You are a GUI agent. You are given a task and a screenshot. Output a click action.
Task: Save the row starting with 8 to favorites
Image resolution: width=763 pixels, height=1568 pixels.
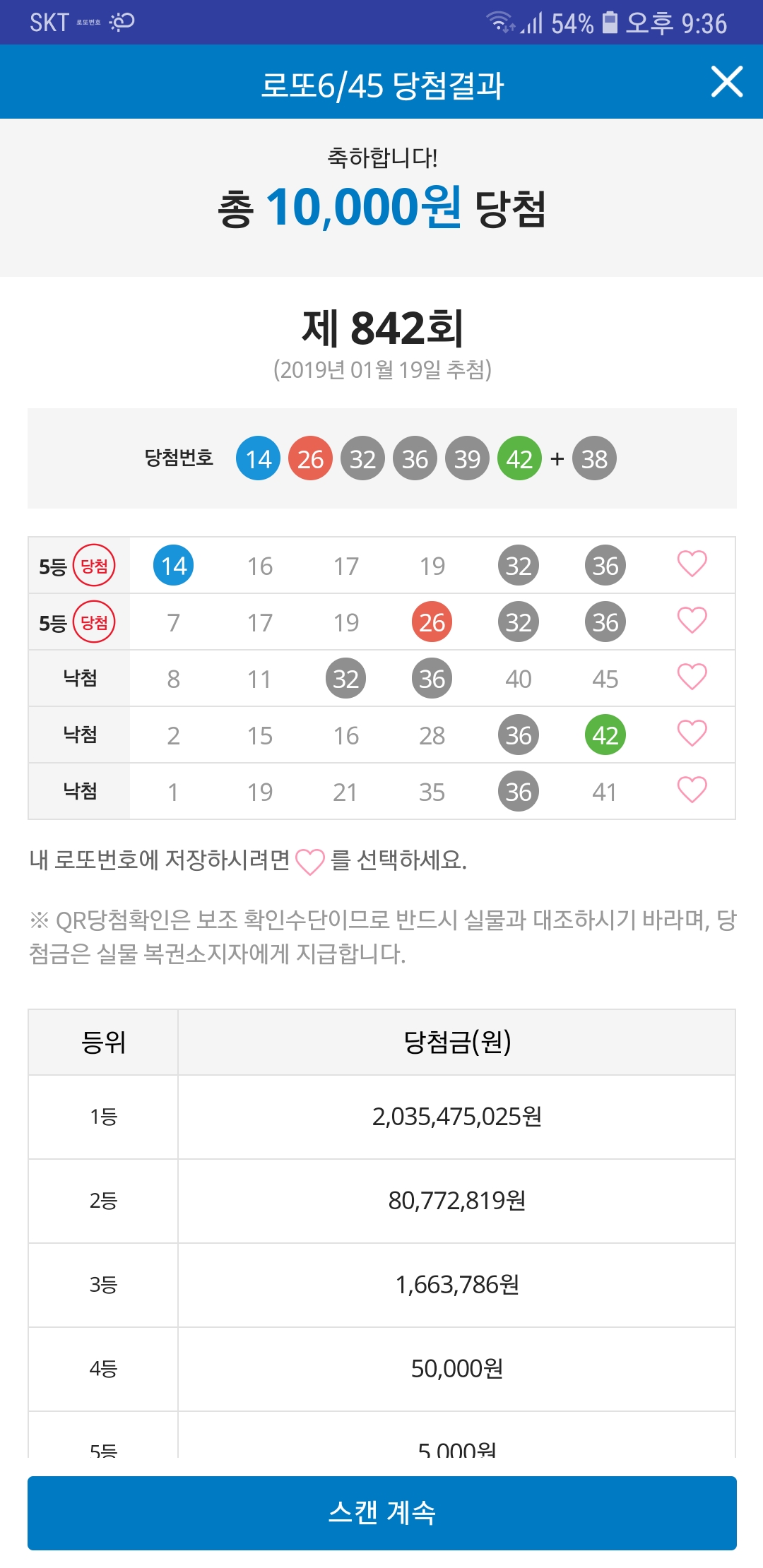(692, 677)
